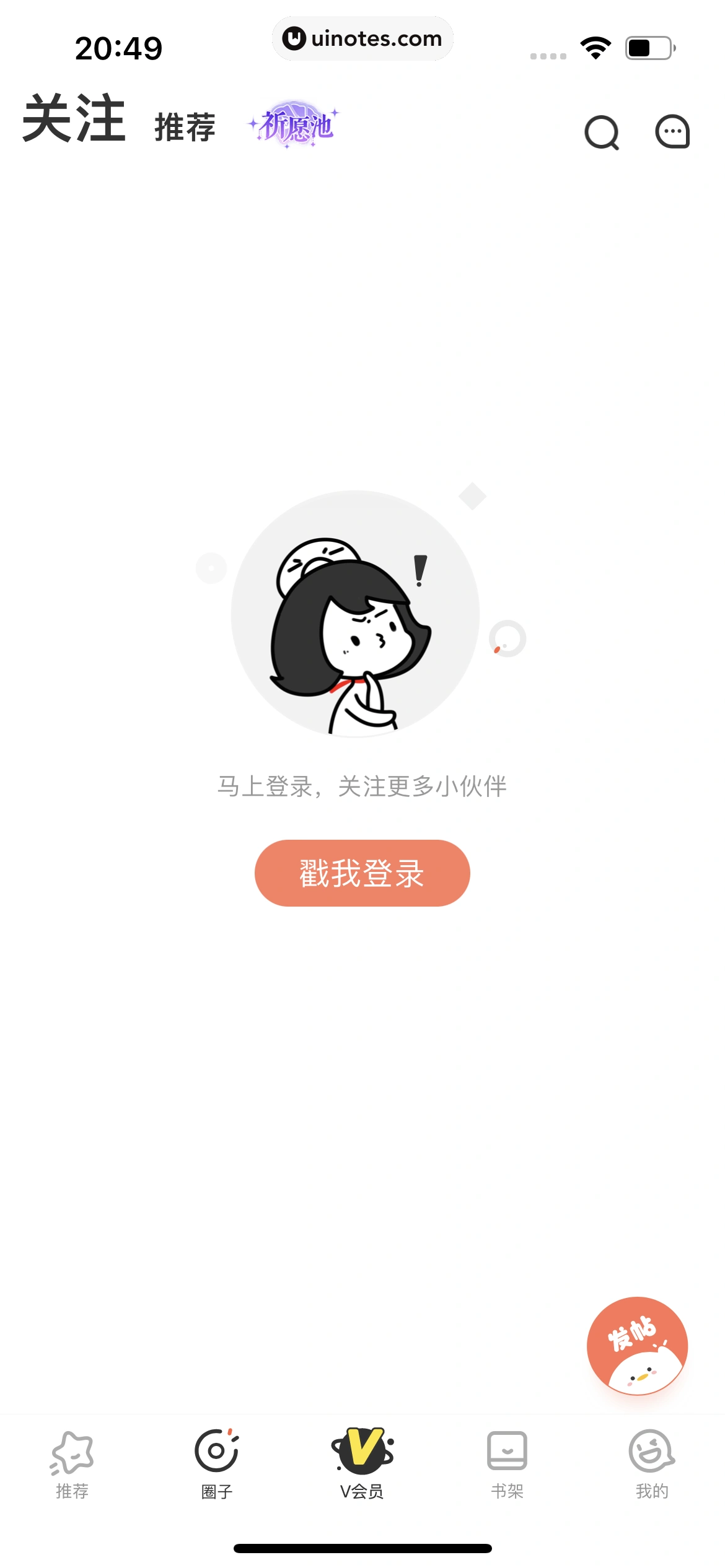Open the messages icon at top right
This screenshot has height=1568, width=725.
[672, 132]
